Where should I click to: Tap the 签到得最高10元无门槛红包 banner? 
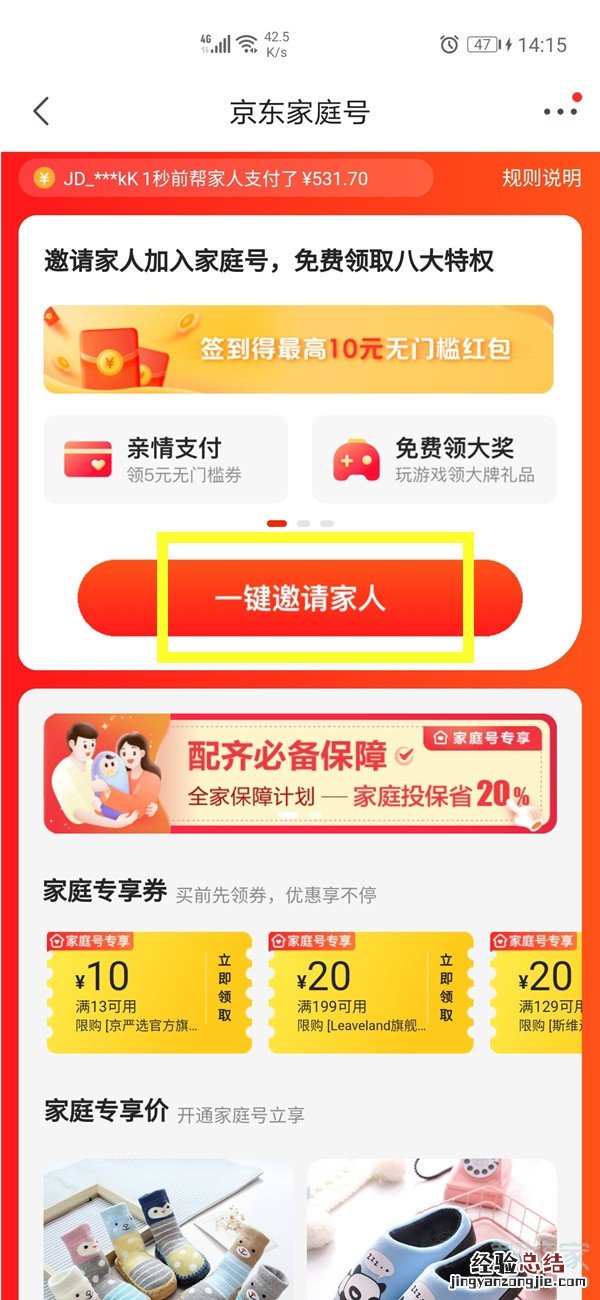click(x=298, y=349)
